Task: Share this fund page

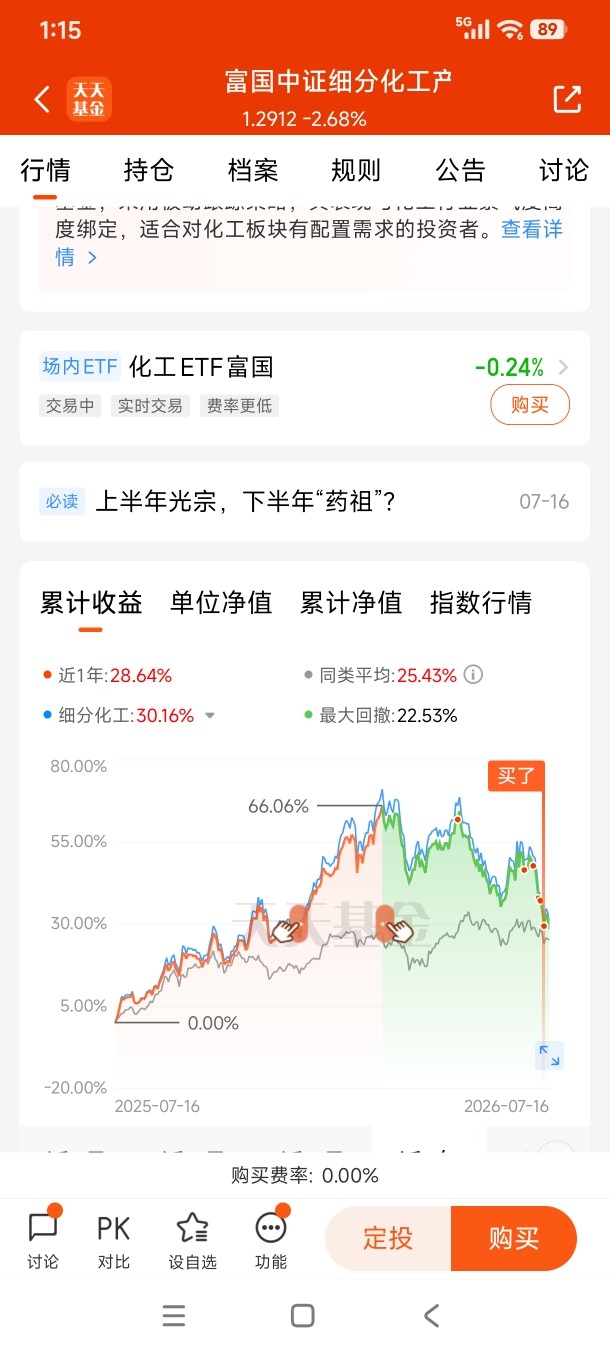Action: [567, 99]
